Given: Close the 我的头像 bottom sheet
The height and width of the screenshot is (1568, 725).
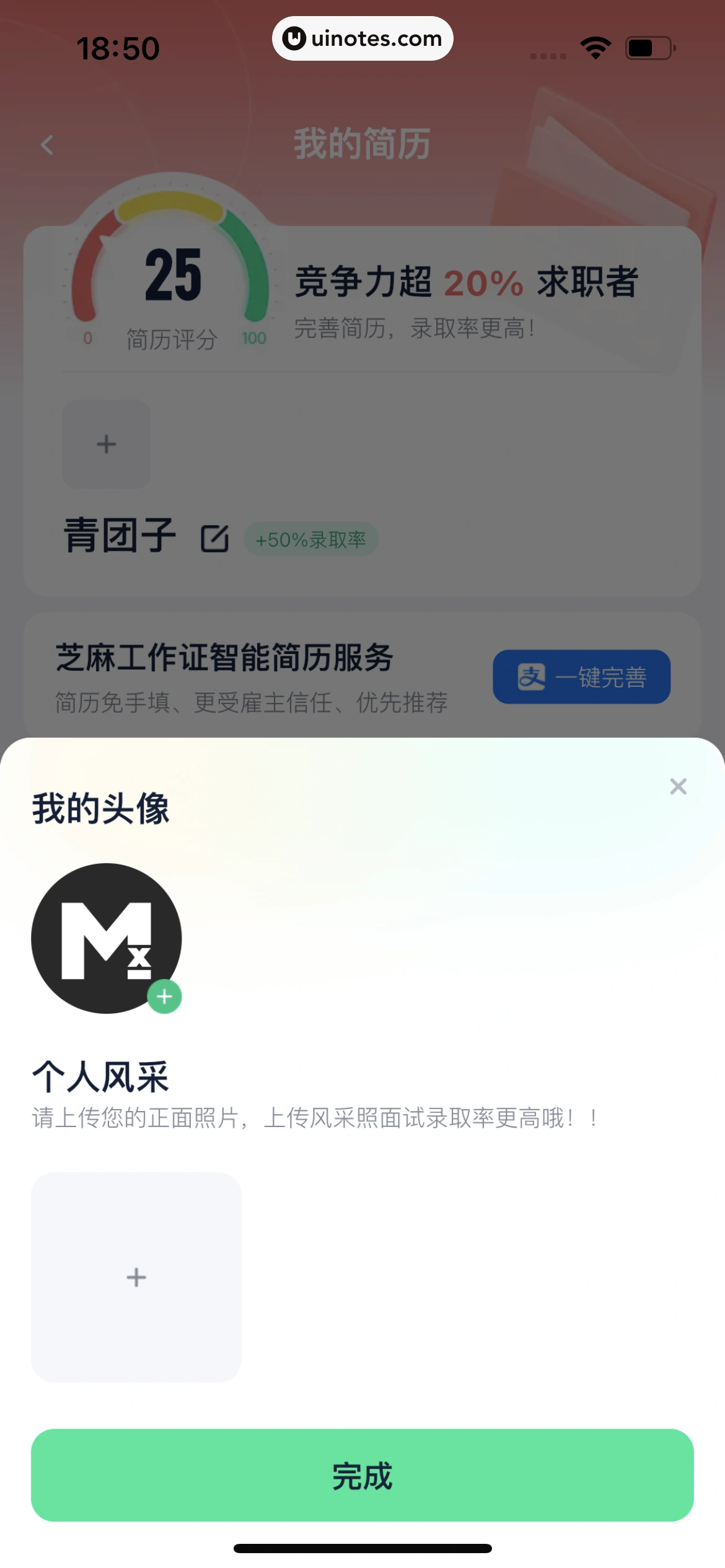Looking at the screenshot, I should pyautogui.click(x=678, y=785).
